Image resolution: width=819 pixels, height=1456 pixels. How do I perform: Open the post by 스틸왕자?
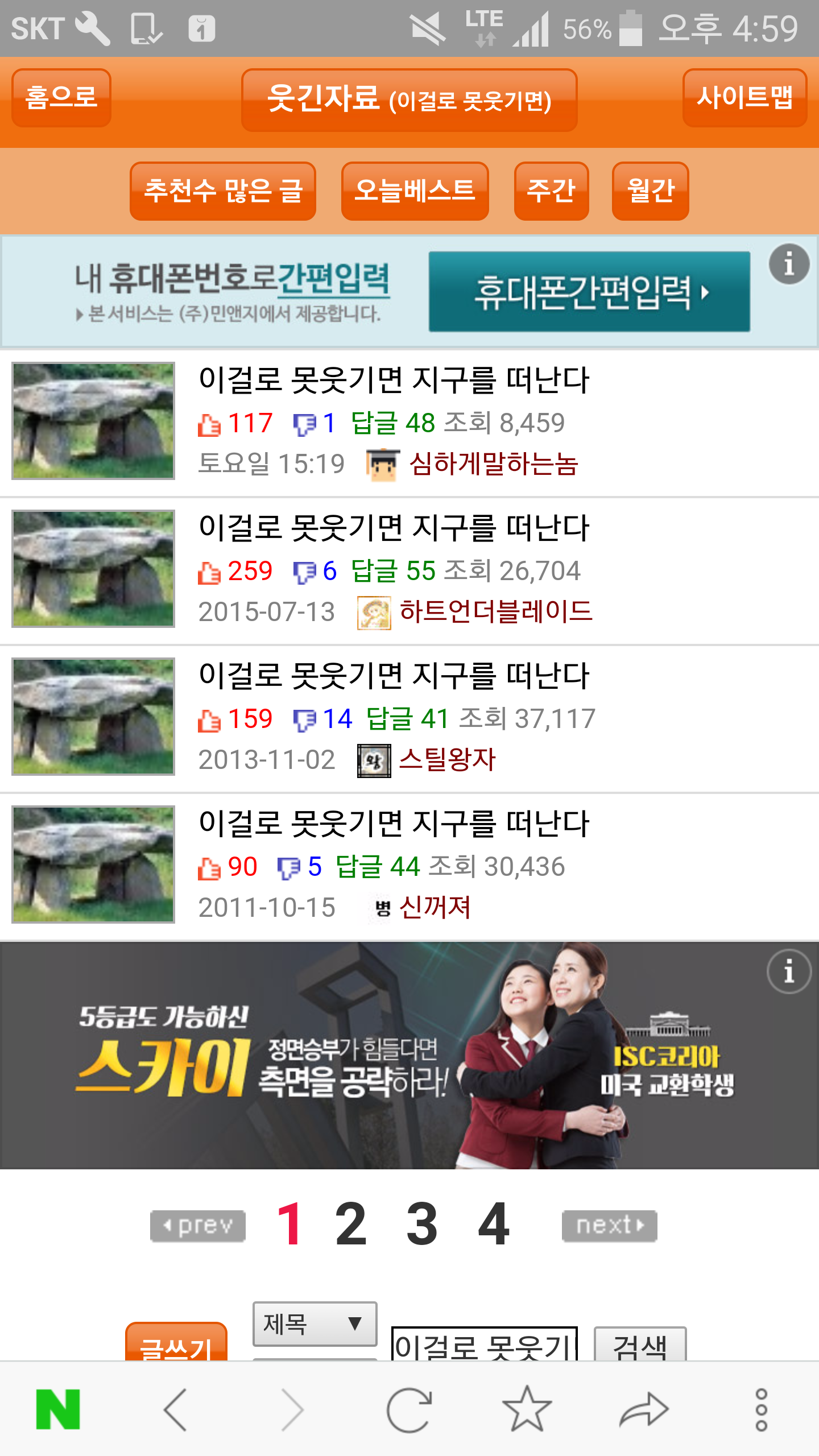(409, 718)
